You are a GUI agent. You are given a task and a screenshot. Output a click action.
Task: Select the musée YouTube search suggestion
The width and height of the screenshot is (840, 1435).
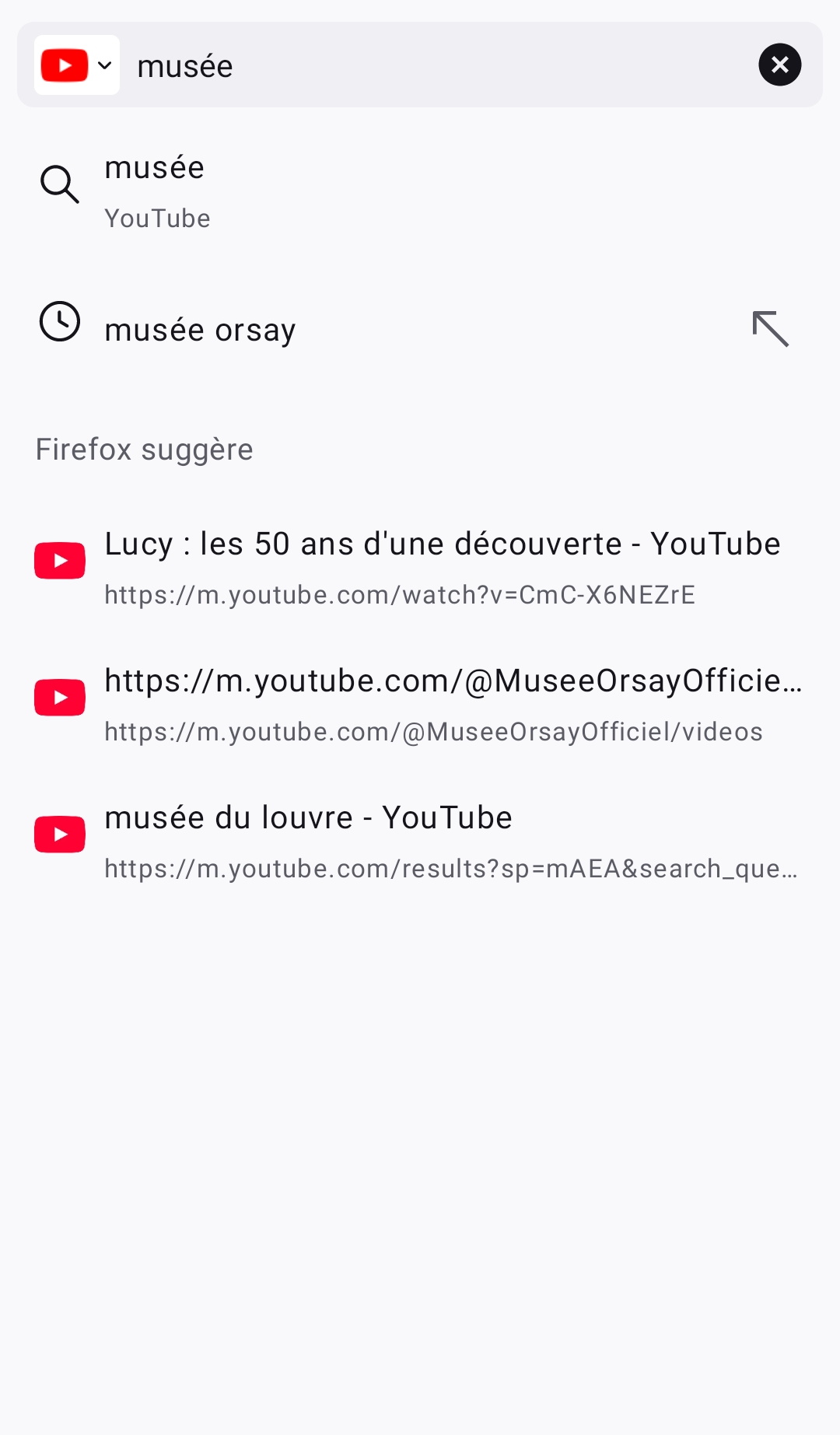(311, 189)
